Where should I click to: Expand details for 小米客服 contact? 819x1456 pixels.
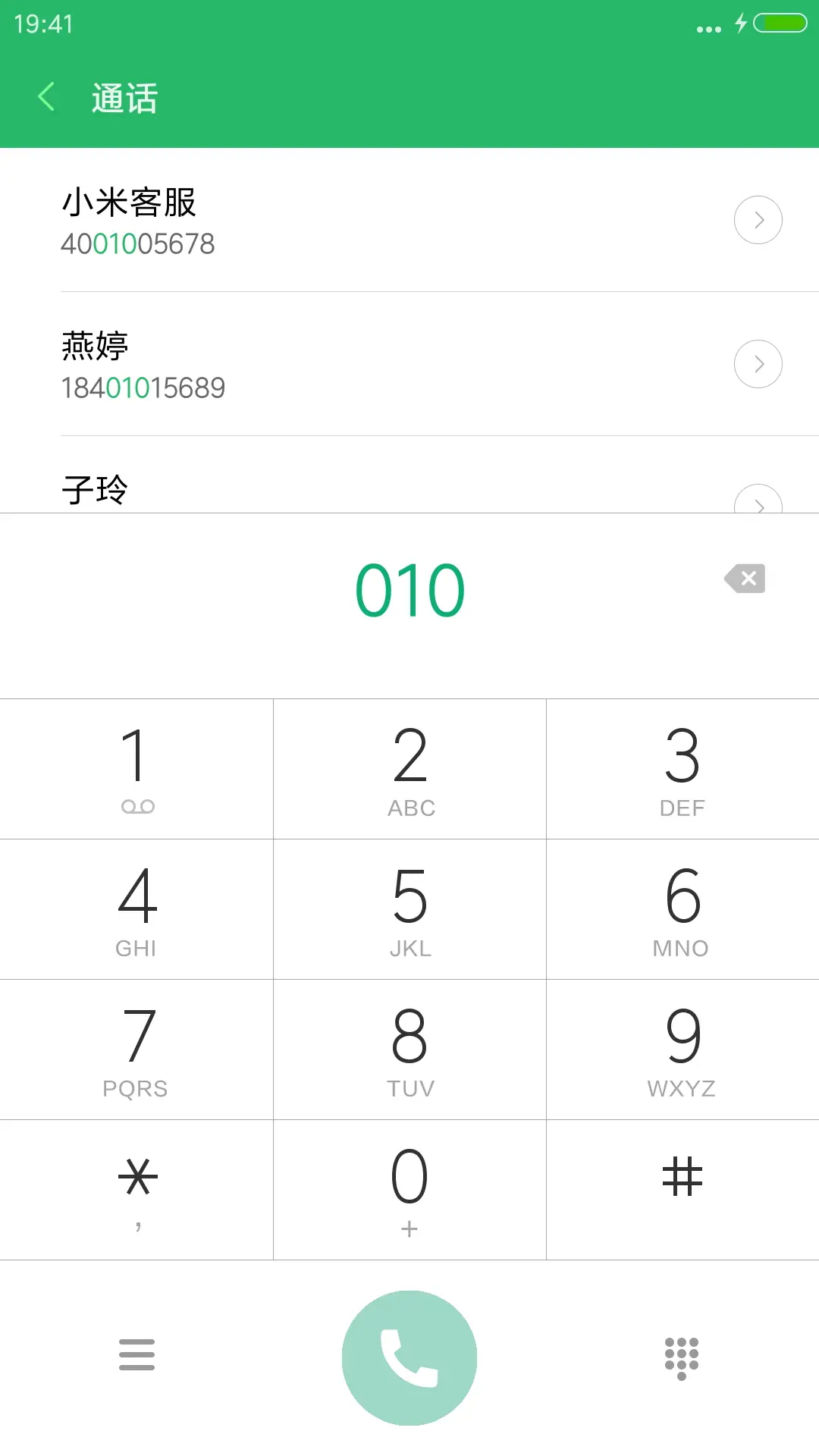tap(758, 220)
